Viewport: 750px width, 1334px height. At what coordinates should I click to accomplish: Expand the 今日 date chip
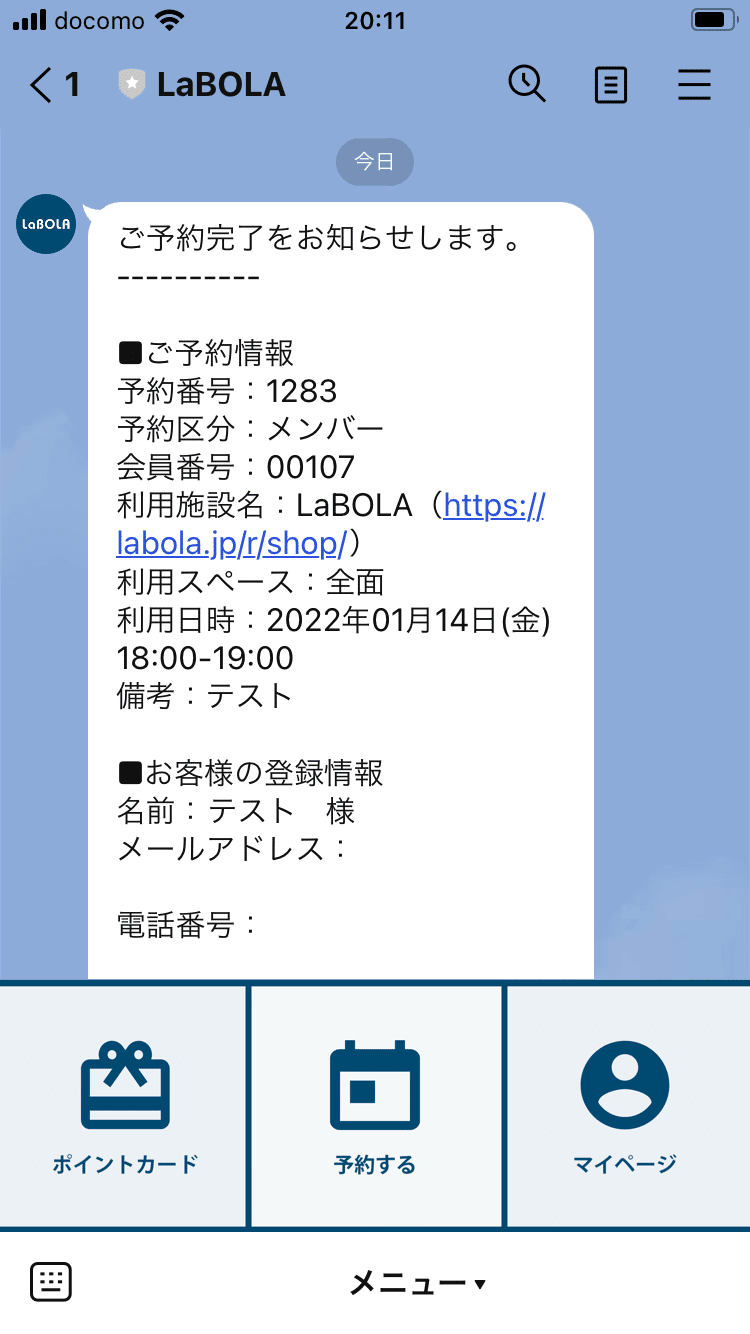pyautogui.click(x=375, y=161)
